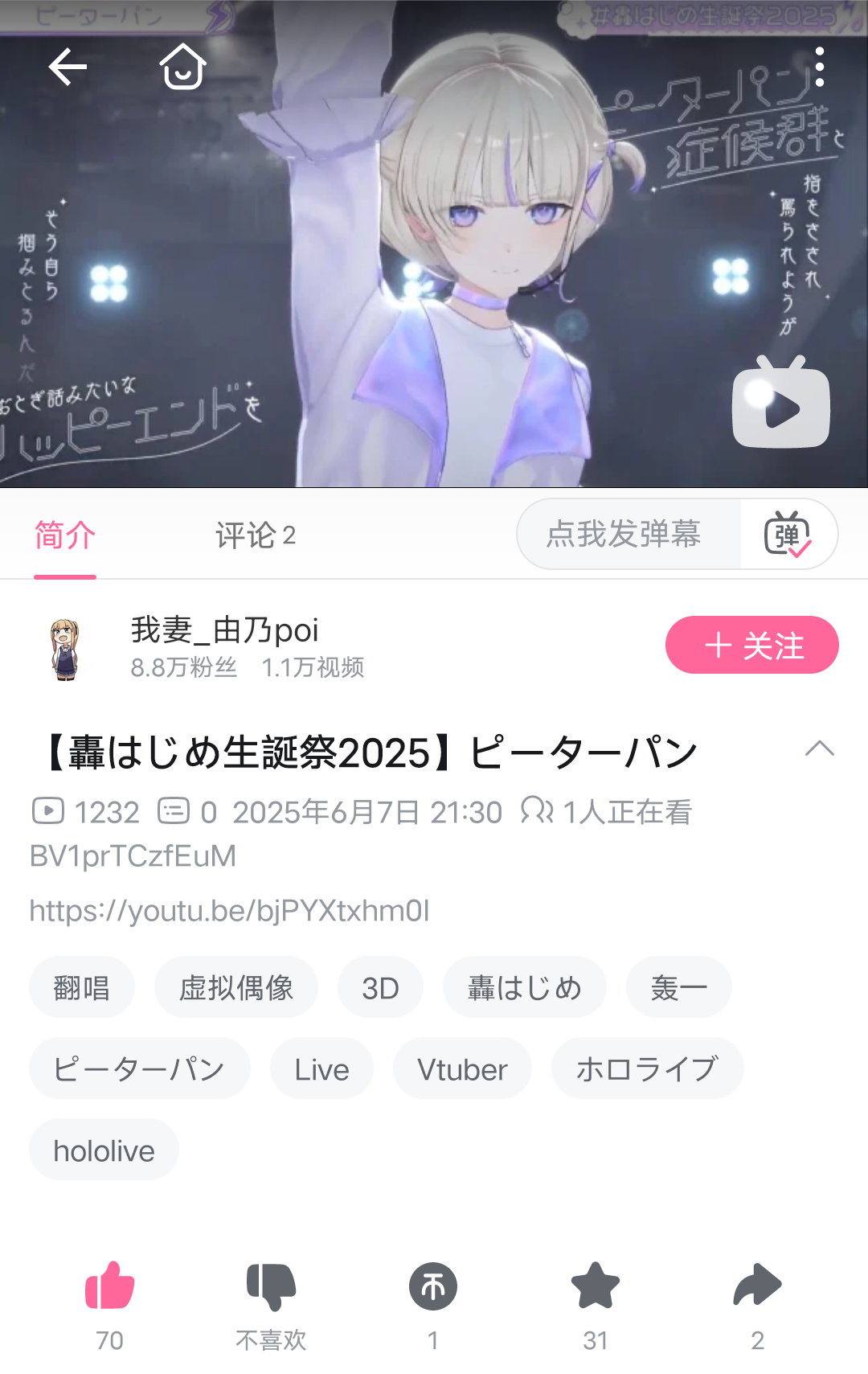Screen dimensions: 868x1374
Task: Tap the 轟はじめ tag chip
Action: click(x=524, y=987)
